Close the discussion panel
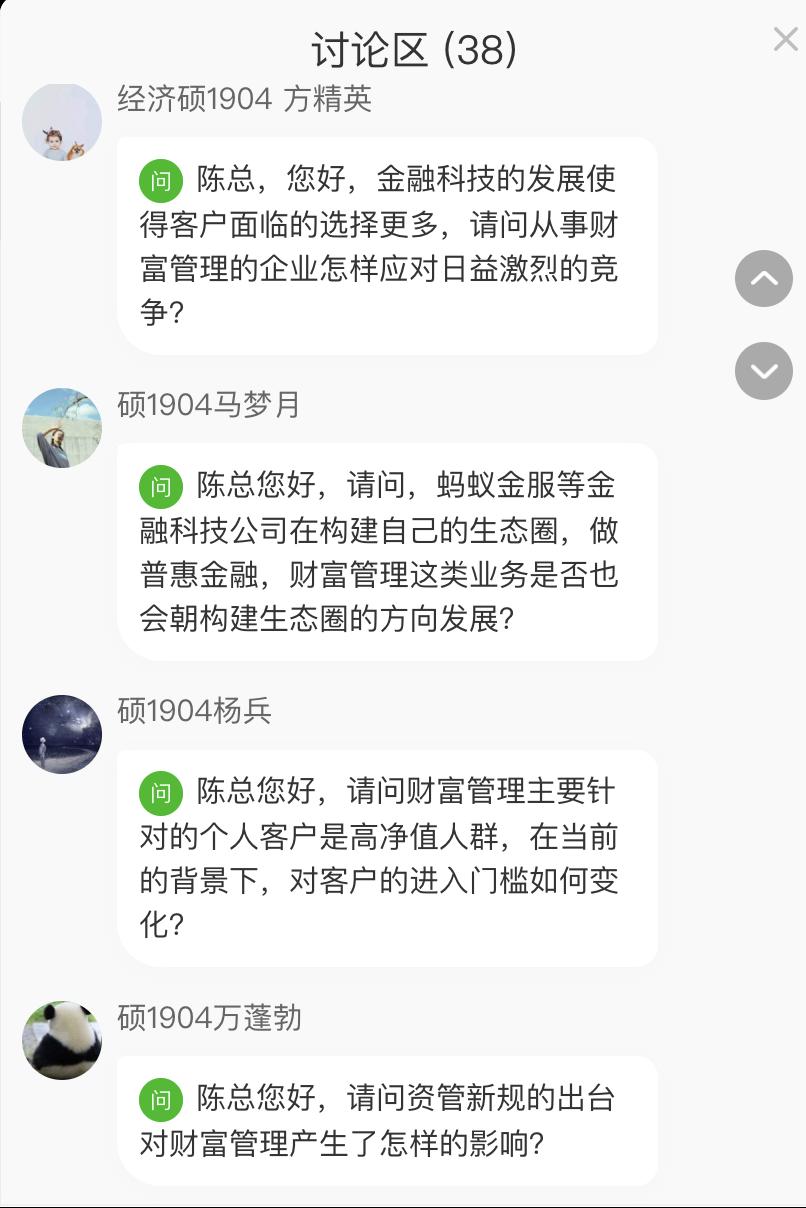Viewport: 806px width, 1208px height. coord(785,40)
